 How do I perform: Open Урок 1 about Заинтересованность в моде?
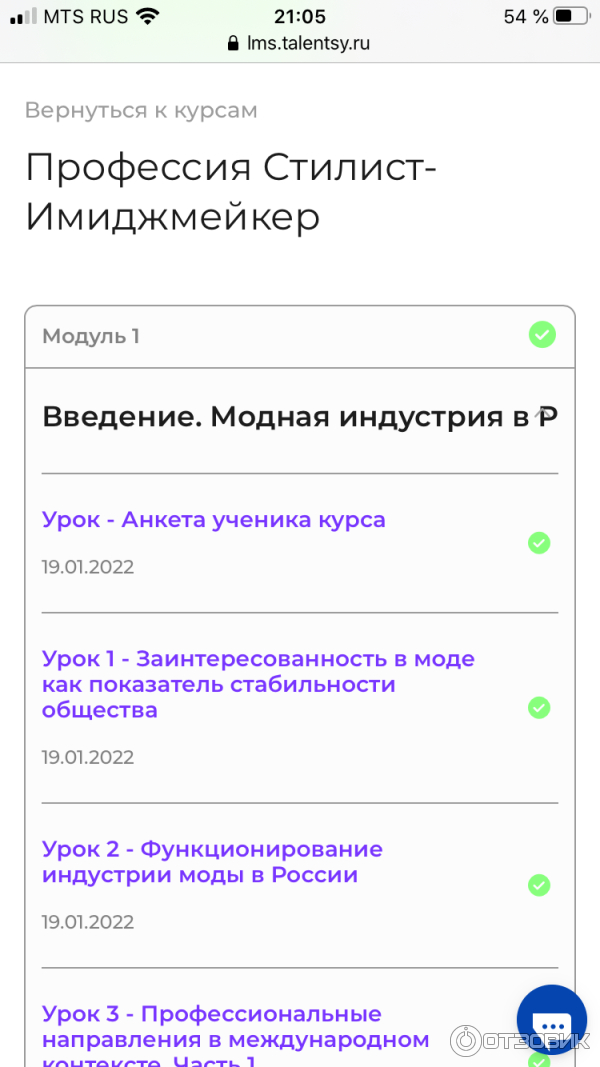point(258,684)
